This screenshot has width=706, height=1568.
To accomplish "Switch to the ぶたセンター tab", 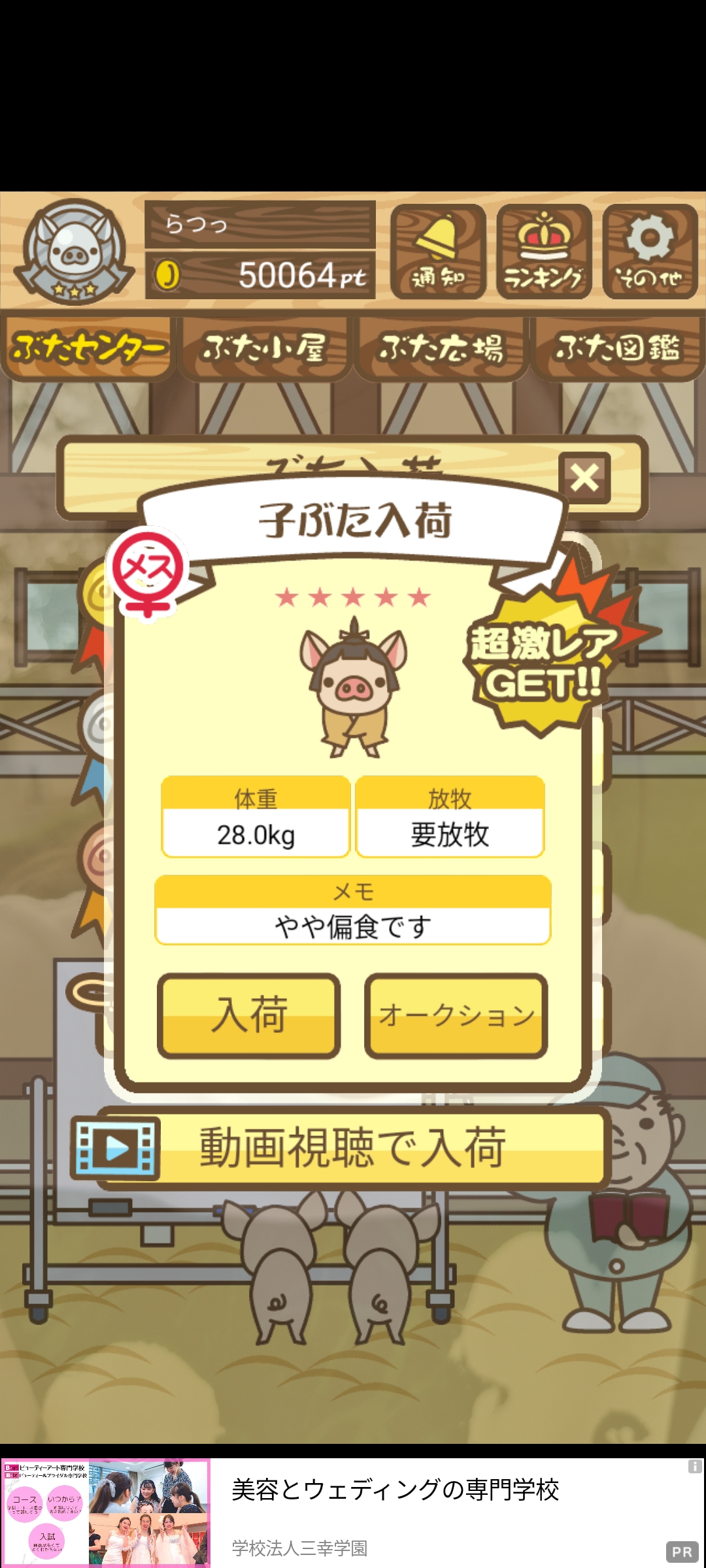I will pos(88,348).
